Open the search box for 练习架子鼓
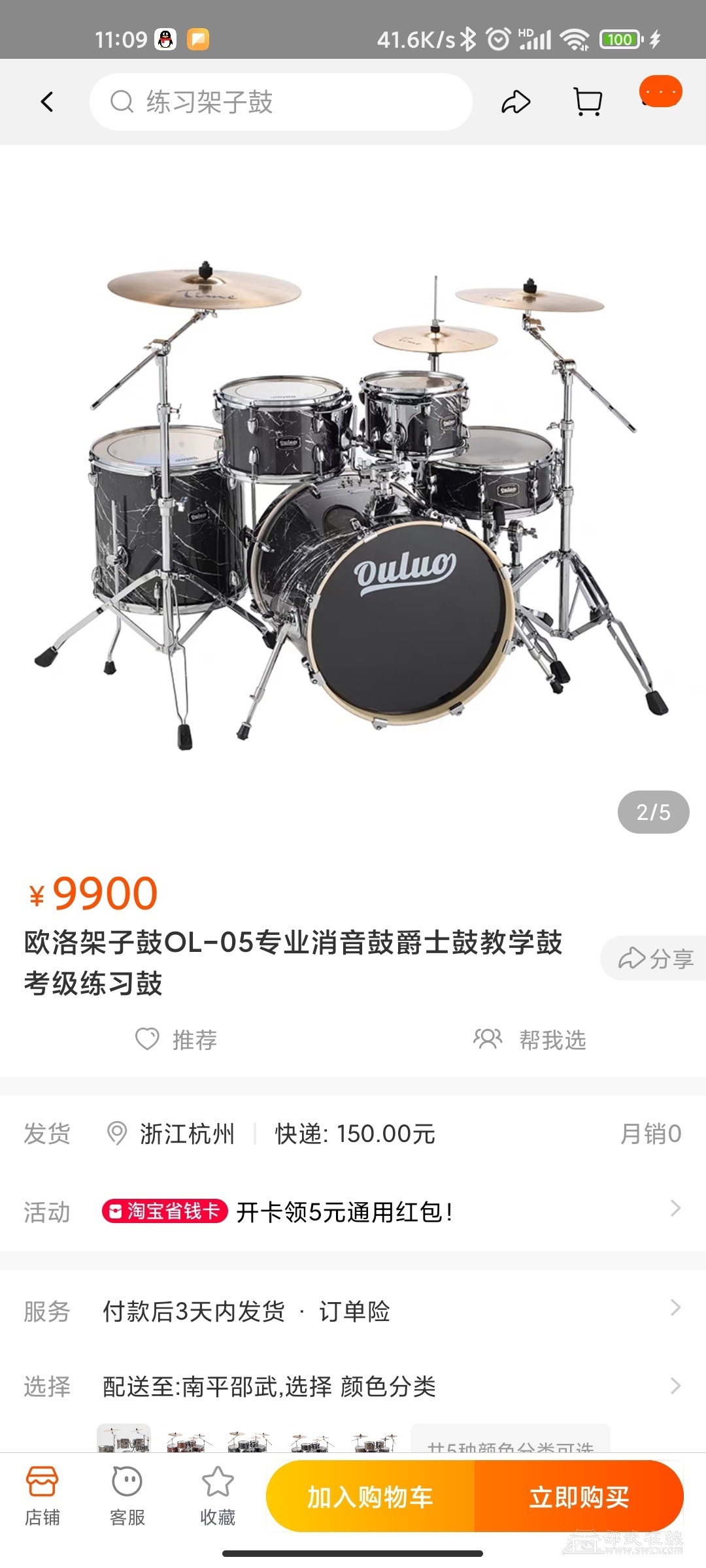The height and width of the screenshot is (1568, 706). 281,102
